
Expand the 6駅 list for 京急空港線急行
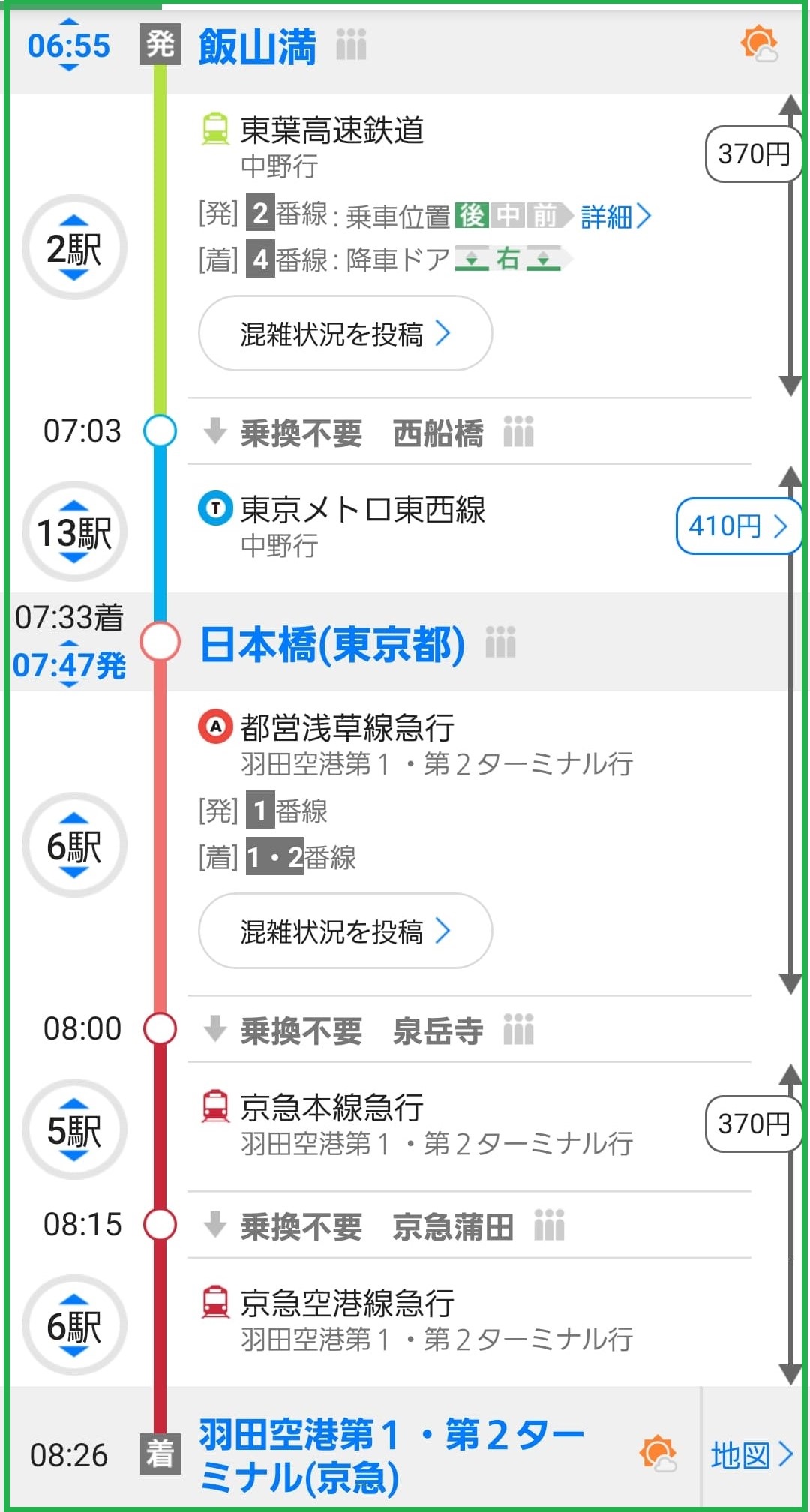coord(74,1326)
